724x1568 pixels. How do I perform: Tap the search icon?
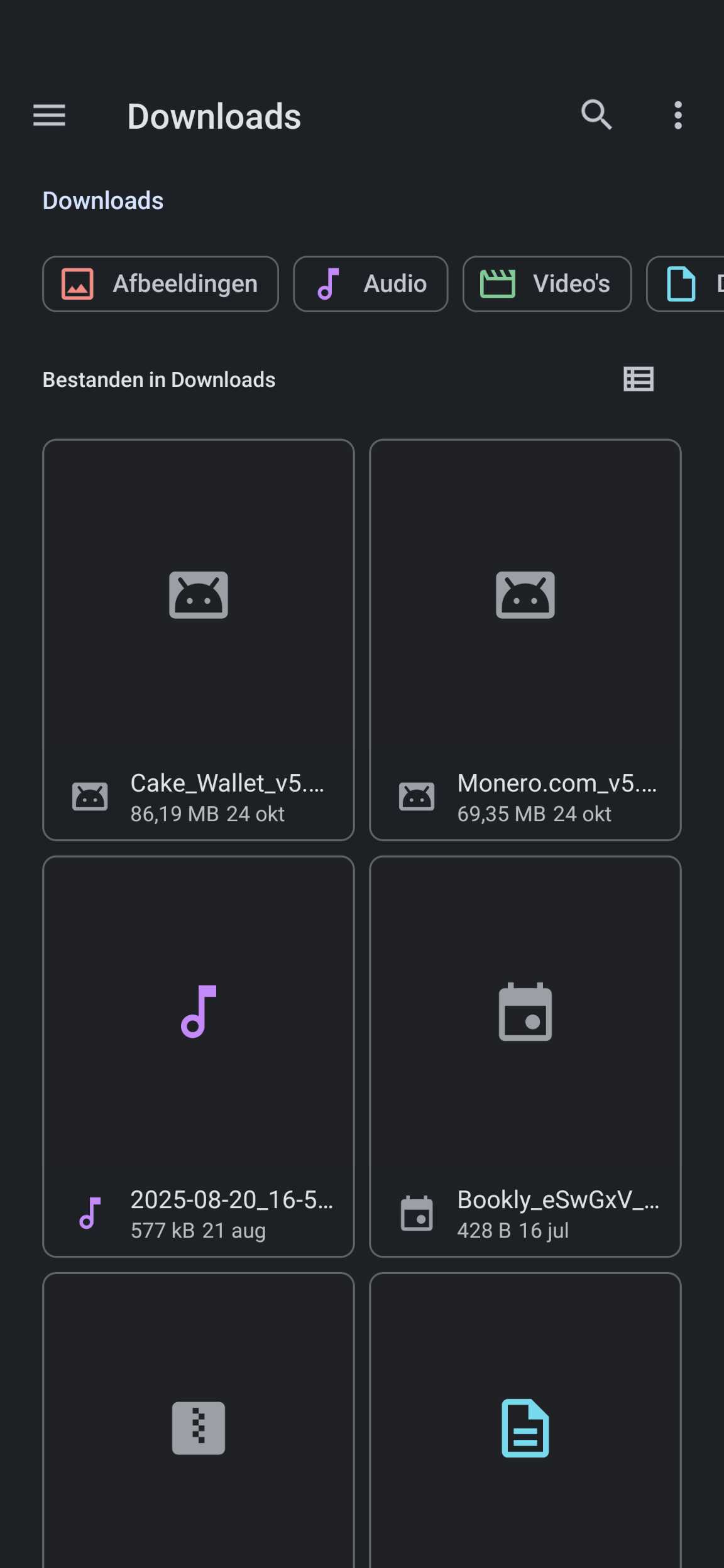[x=596, y=116]
